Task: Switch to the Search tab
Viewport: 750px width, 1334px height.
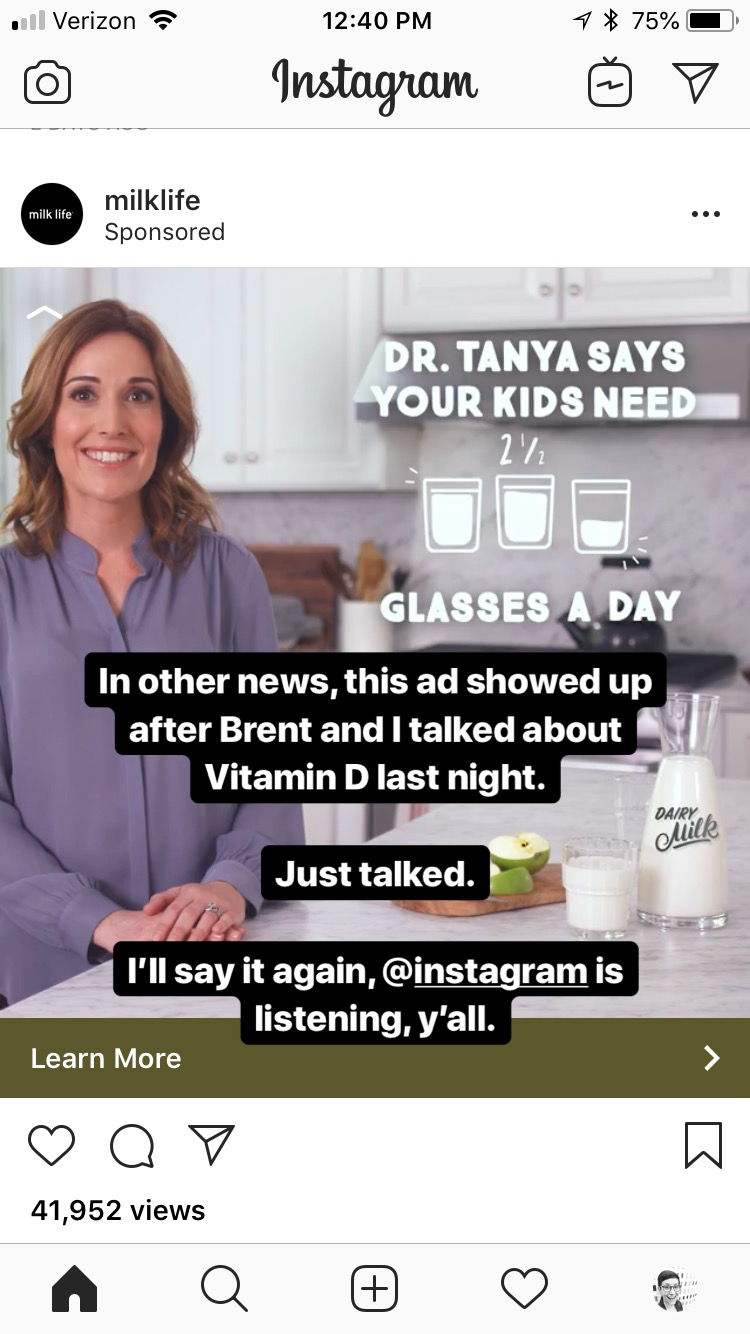Action: pyautogui.click(x=224, y=1289)
